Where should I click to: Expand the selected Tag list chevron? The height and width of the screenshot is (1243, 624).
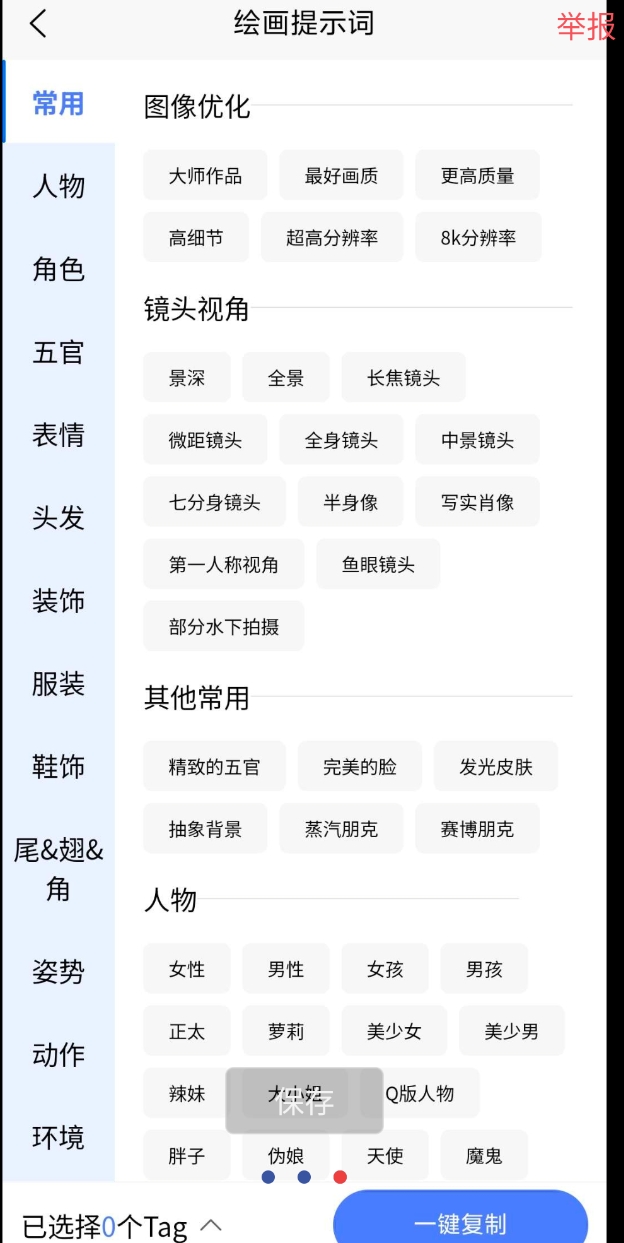(211, 1225)
